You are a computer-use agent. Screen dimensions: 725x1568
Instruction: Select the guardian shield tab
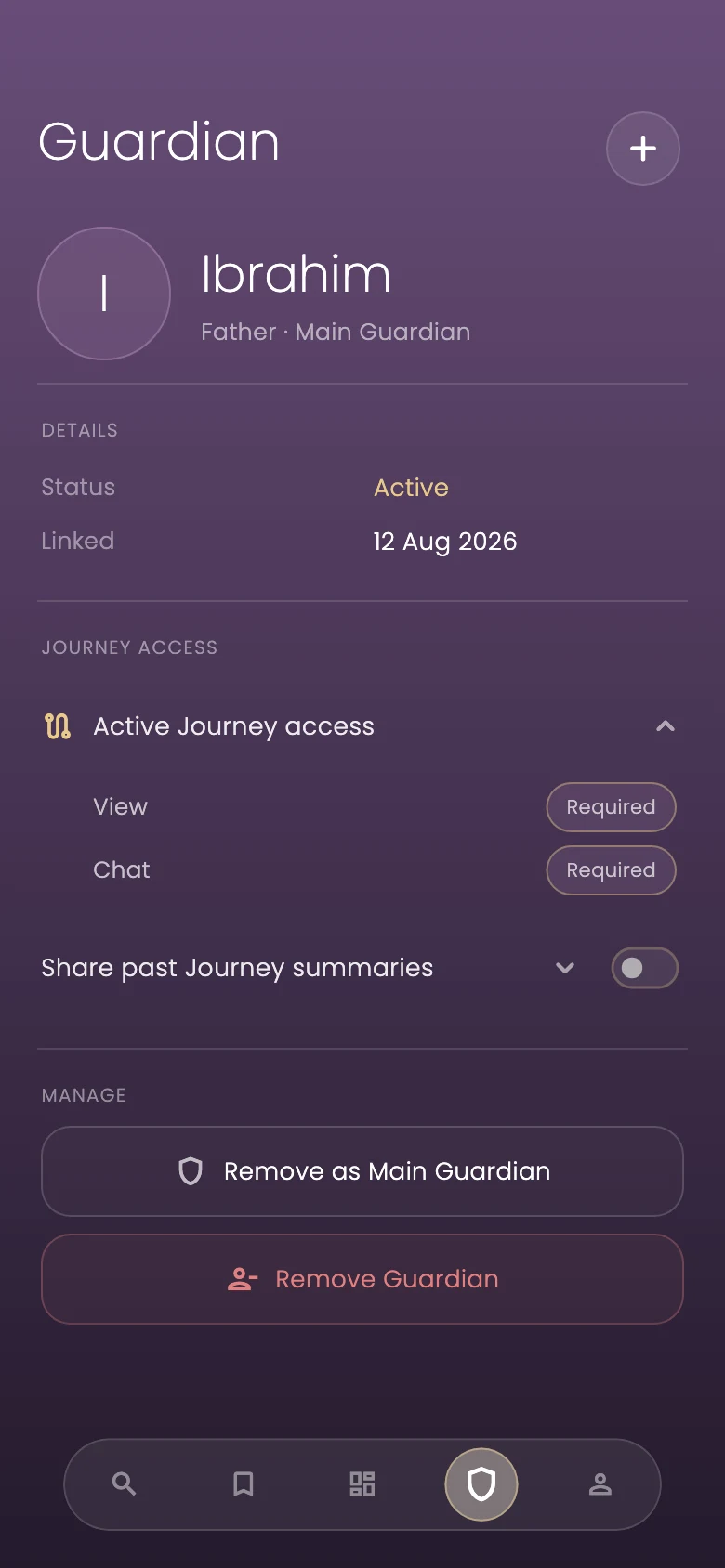tap(481, 1484)
